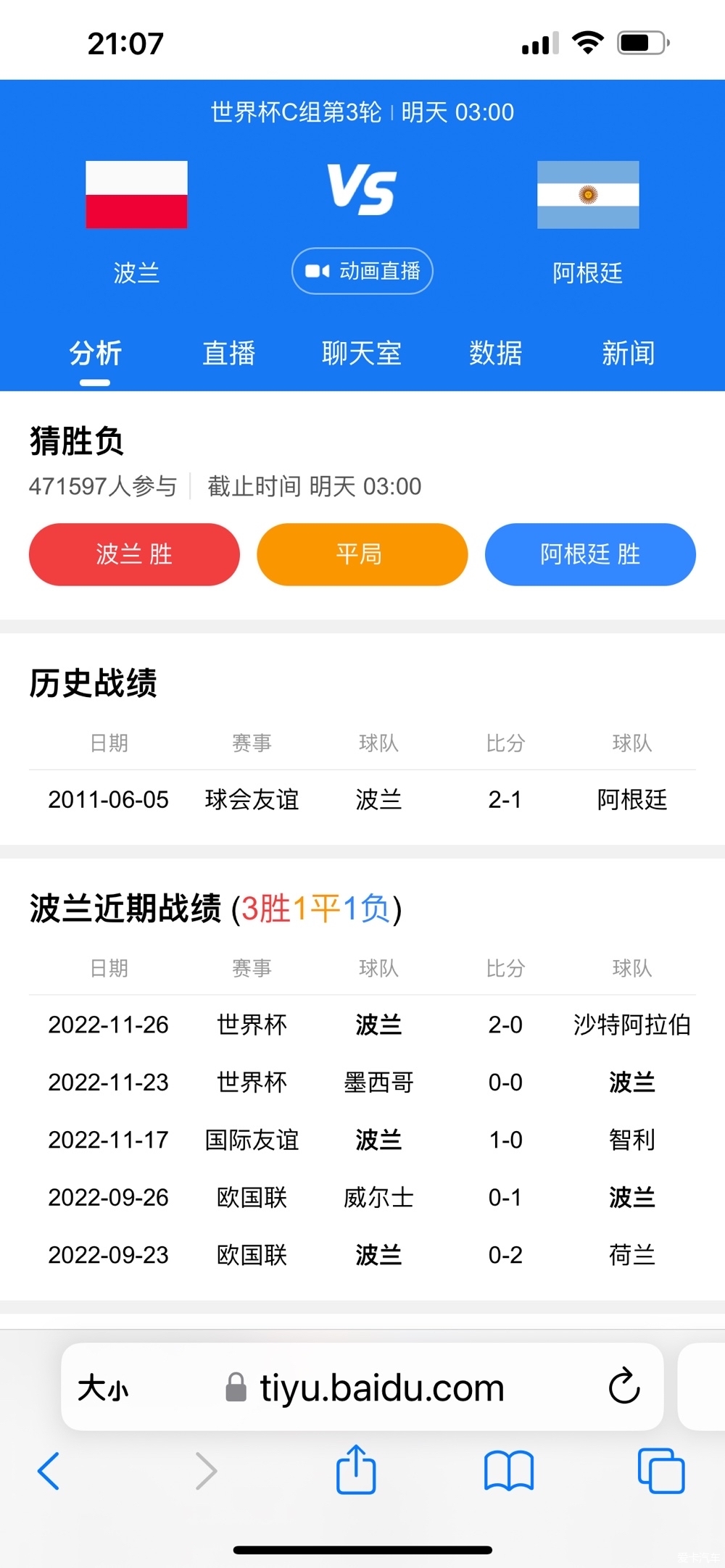This screenshot has height=1568, width=725.
Task: Open the Safari share sheet icon
Action: (x=355, y=1470)
